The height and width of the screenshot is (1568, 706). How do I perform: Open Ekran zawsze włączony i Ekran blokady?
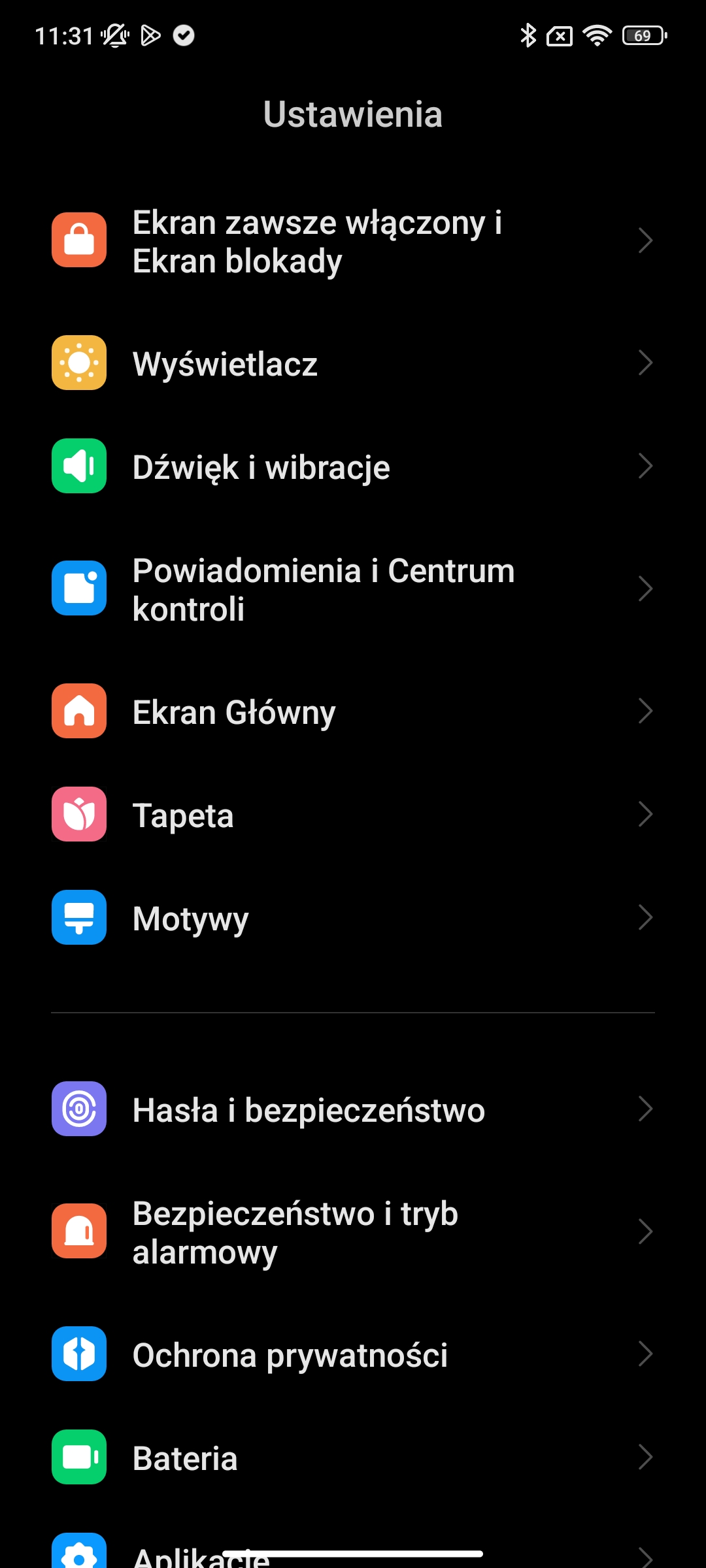tap(353, 241)
